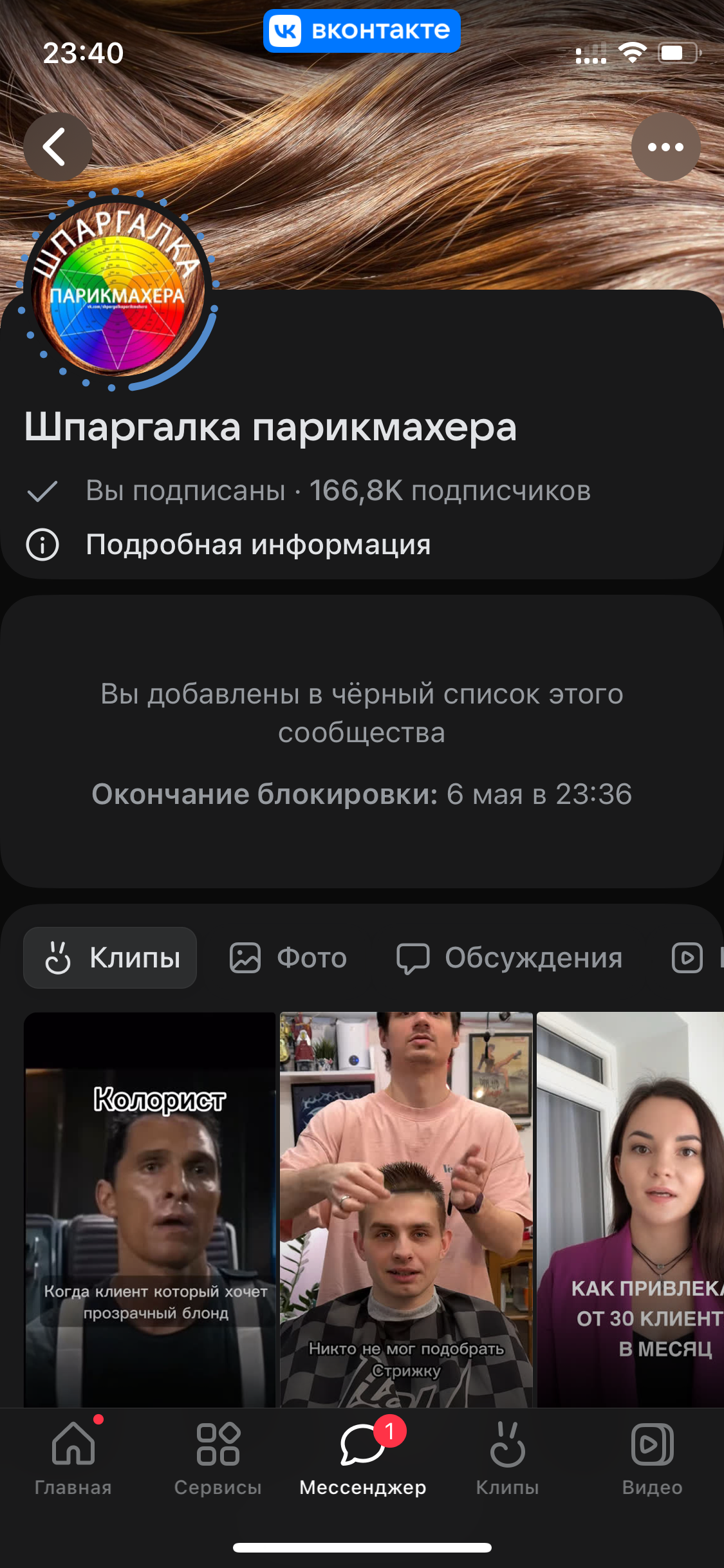Play the Как привлекать клиентов clip
Viewport: 724px width, 1568px height.
[631, 1209]
